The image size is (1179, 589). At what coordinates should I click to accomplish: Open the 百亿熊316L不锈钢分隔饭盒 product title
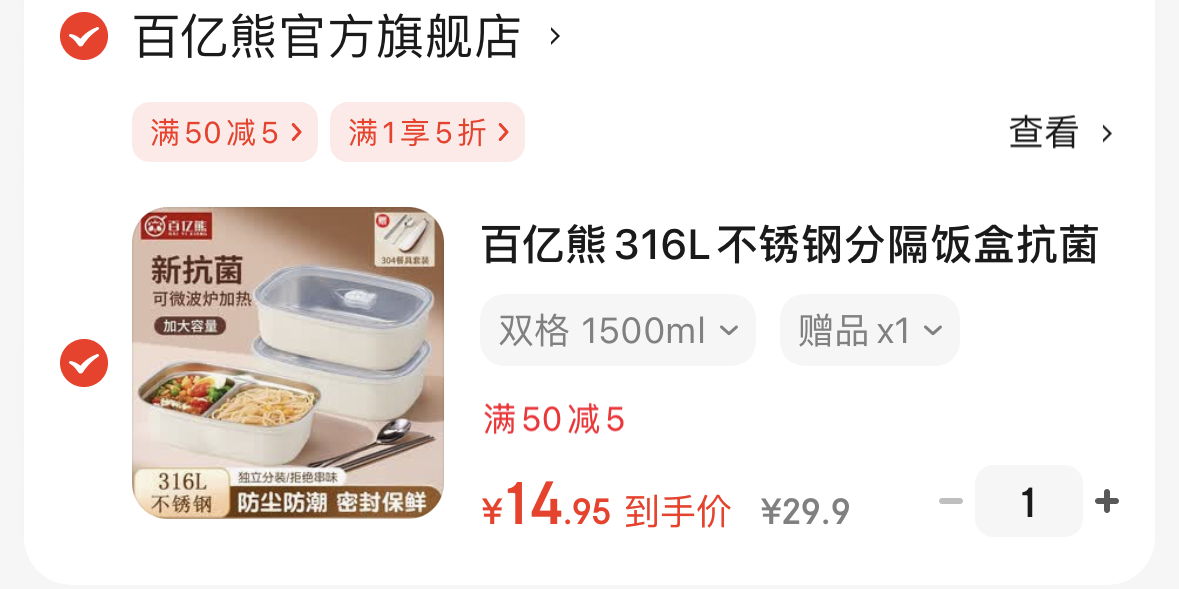click(790, 246)
